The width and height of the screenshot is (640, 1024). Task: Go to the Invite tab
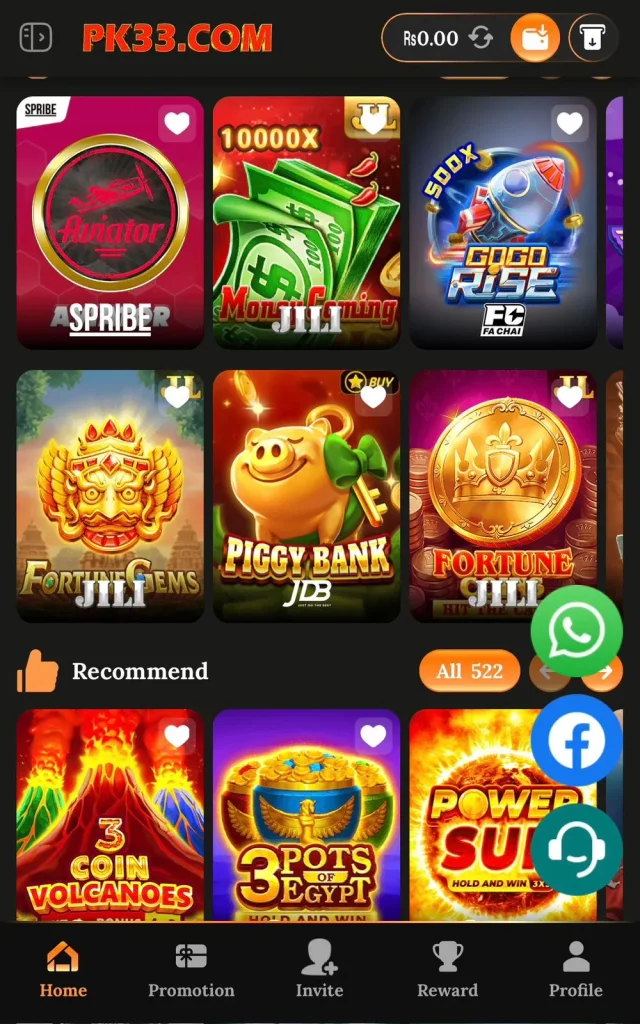click(319, 971)
